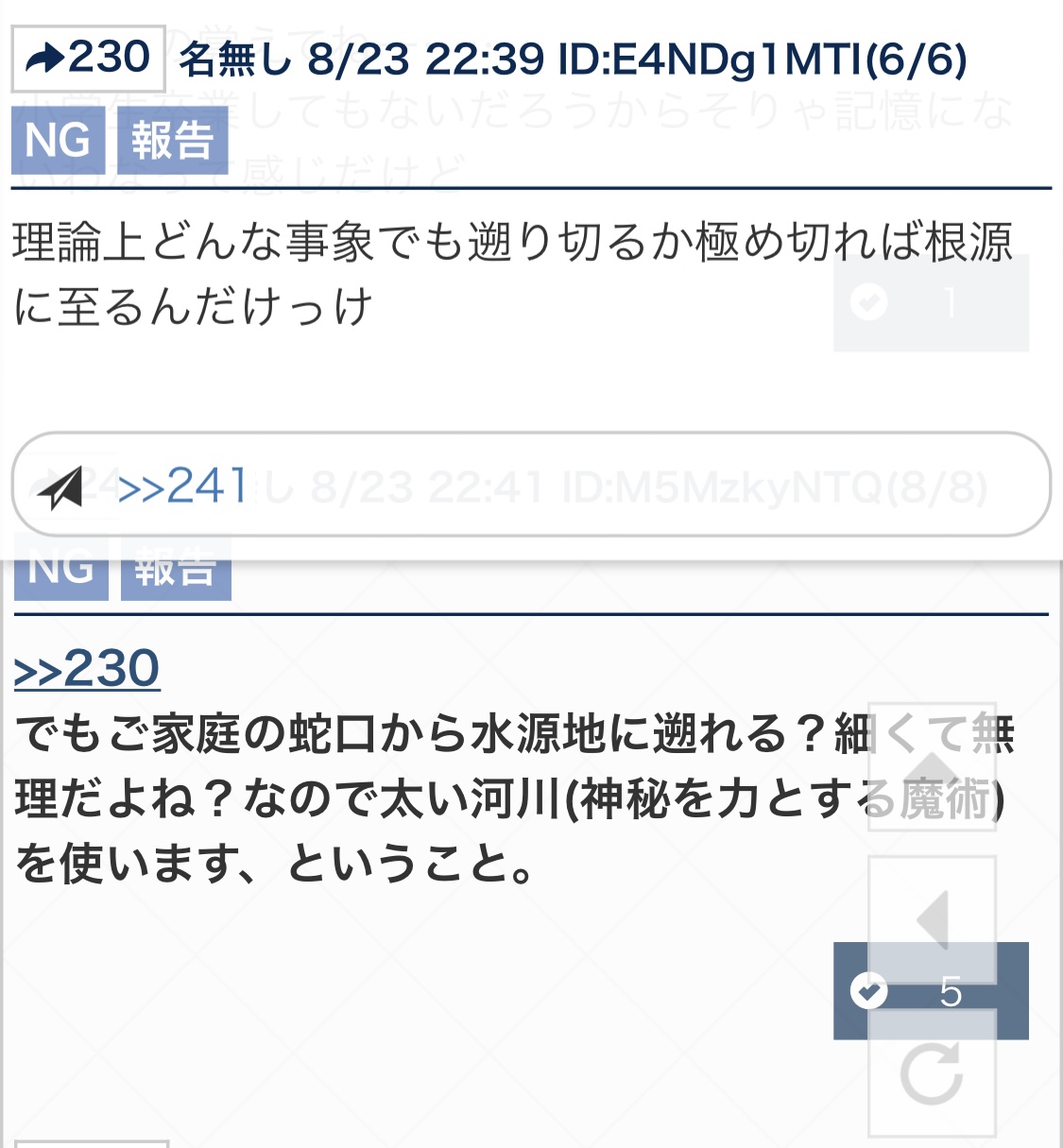Viewport: 1063px width, 1148px height.
Task: Like post 230 with one vote
Action: pyautogui.click(x=930, y=303)
